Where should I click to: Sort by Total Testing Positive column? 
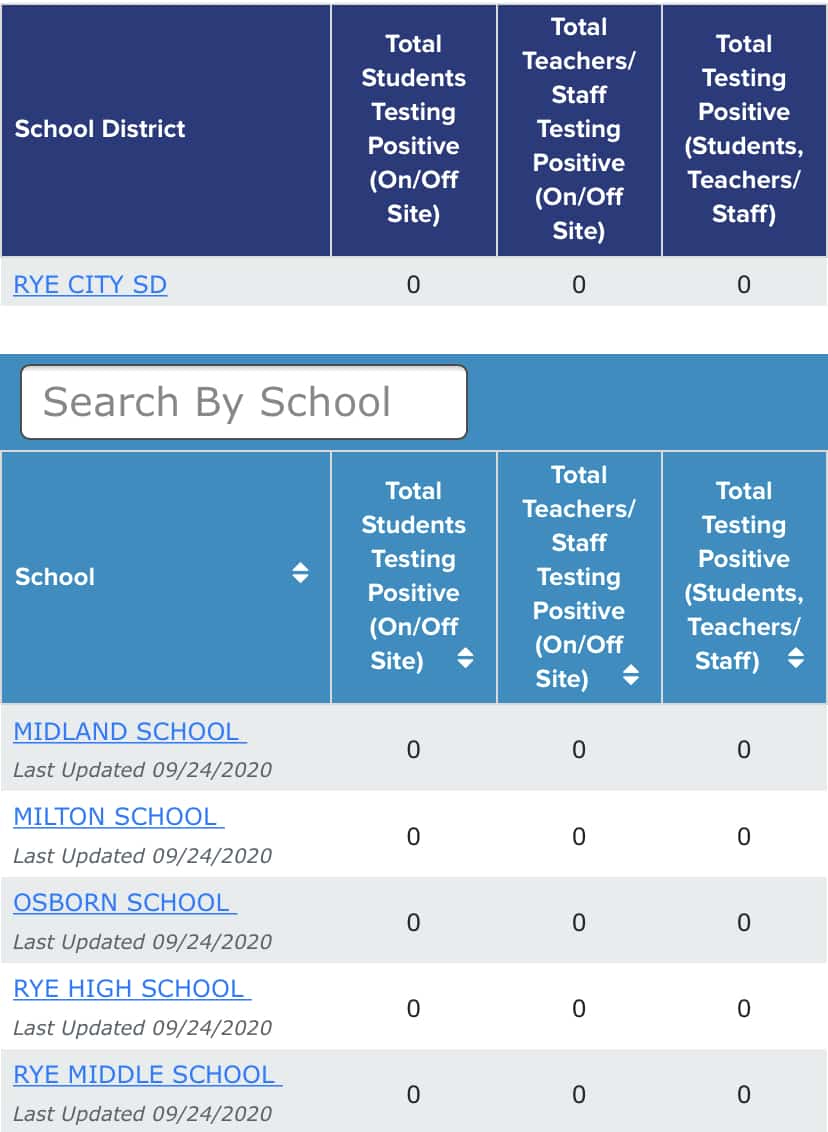(x=796, y=658)
